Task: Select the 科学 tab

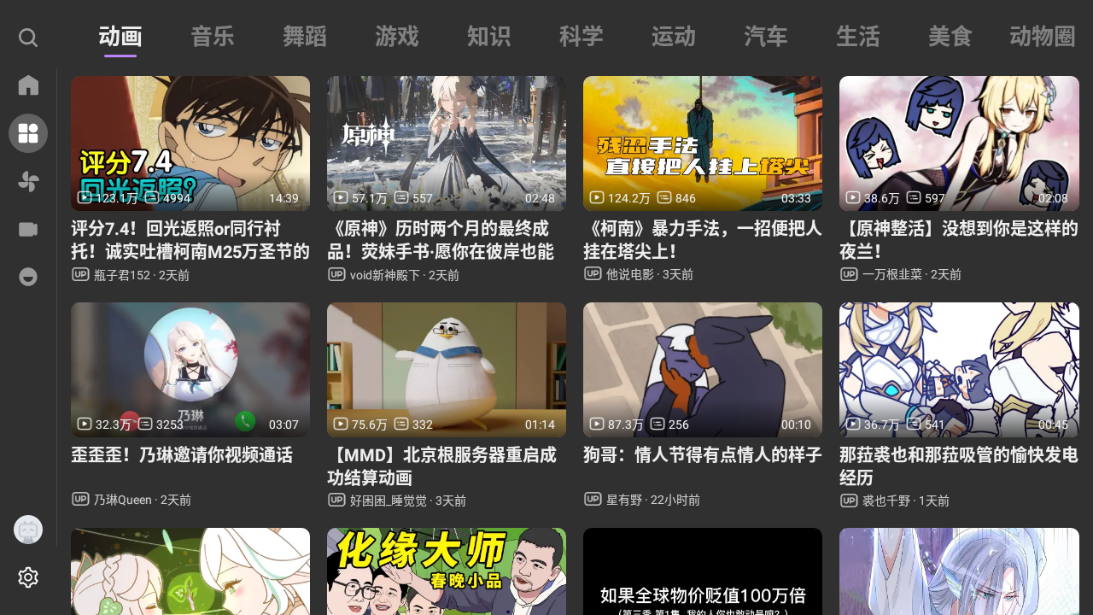Action: 581,37
